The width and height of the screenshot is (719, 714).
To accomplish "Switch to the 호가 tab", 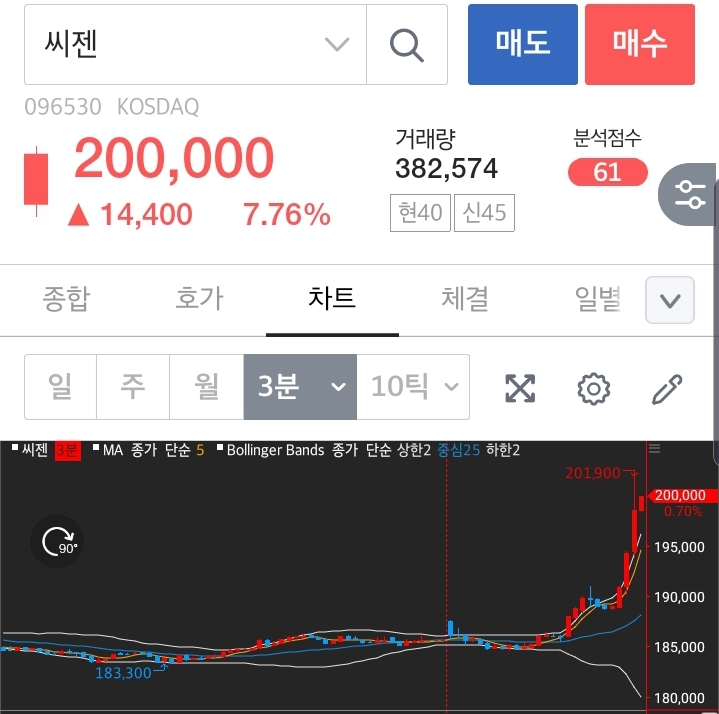I will tap(199, 298).
